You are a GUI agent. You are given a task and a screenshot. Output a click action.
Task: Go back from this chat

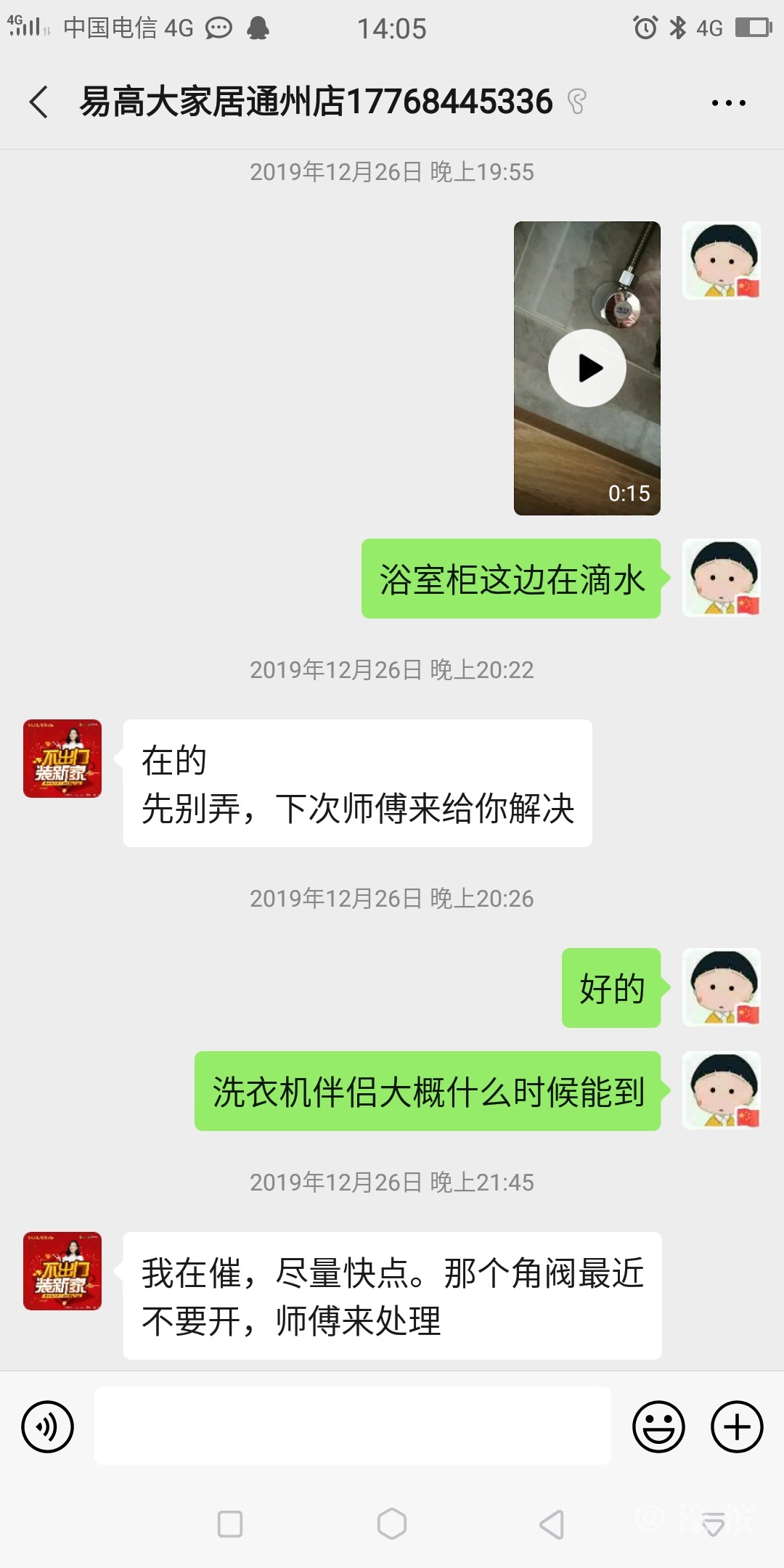[x=39, y=102]
